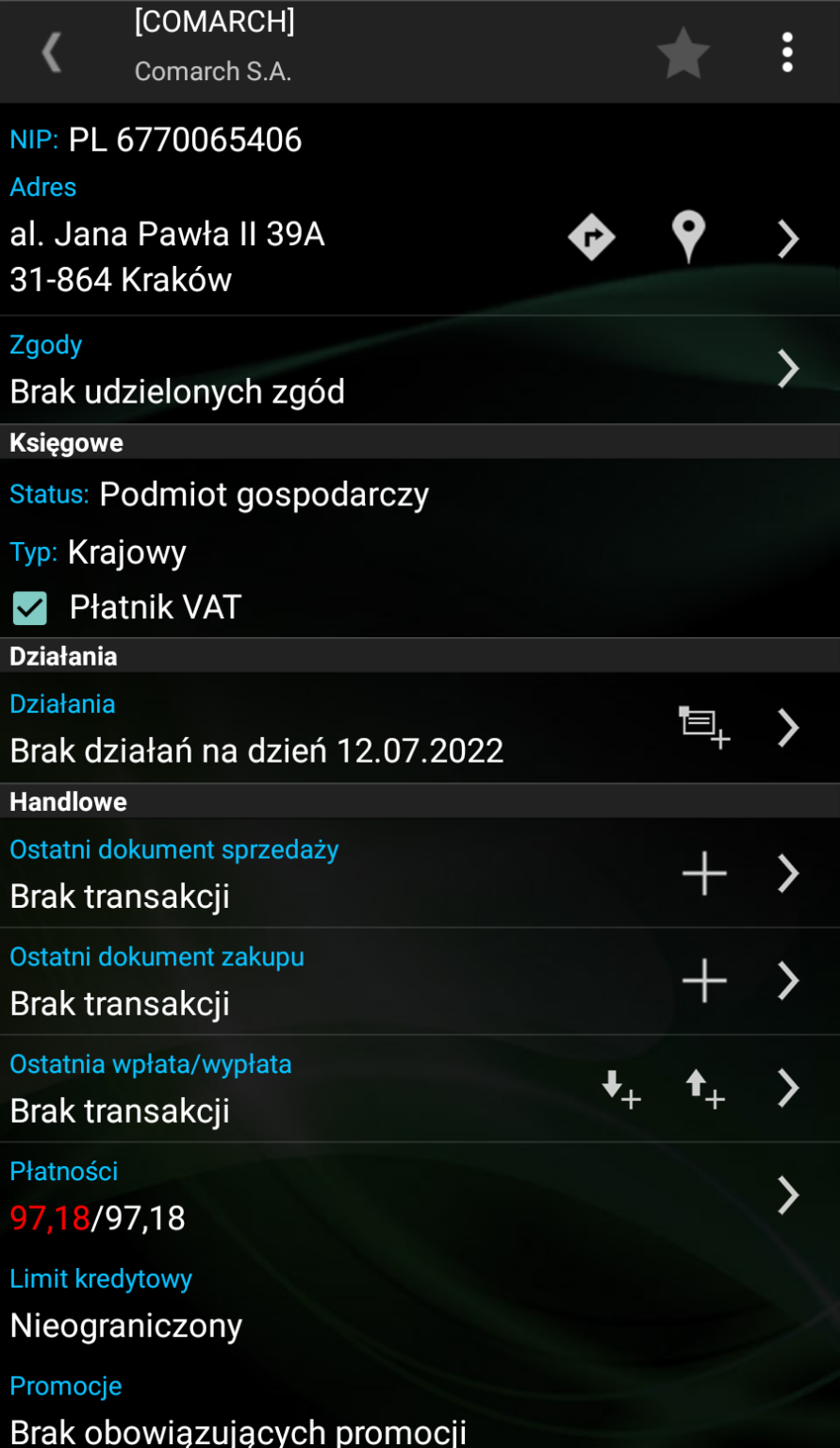
Task: Open navigation directions to the address
Action: [591, 238]
